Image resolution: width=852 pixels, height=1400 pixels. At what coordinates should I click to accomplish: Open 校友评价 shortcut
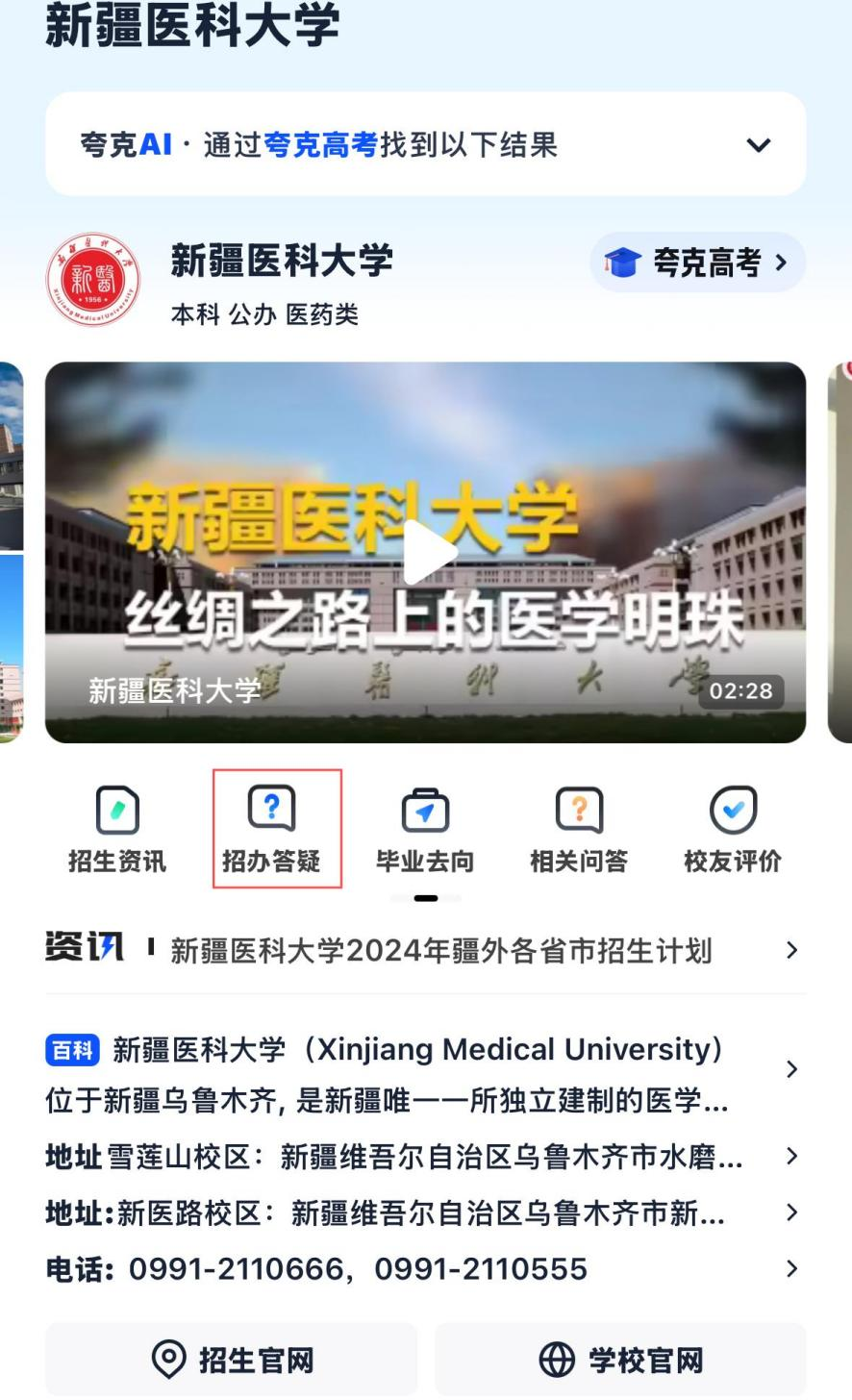coord(733,829)
